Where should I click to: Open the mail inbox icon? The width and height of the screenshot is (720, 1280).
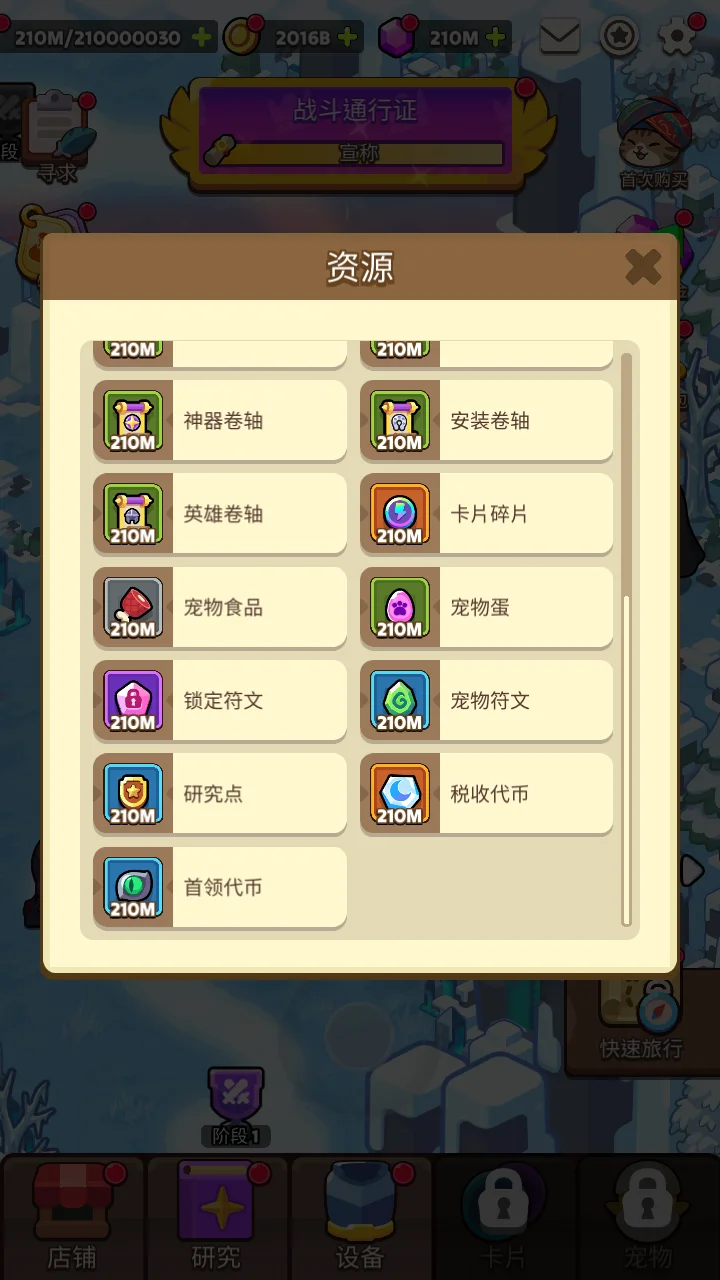pos(559,37)
